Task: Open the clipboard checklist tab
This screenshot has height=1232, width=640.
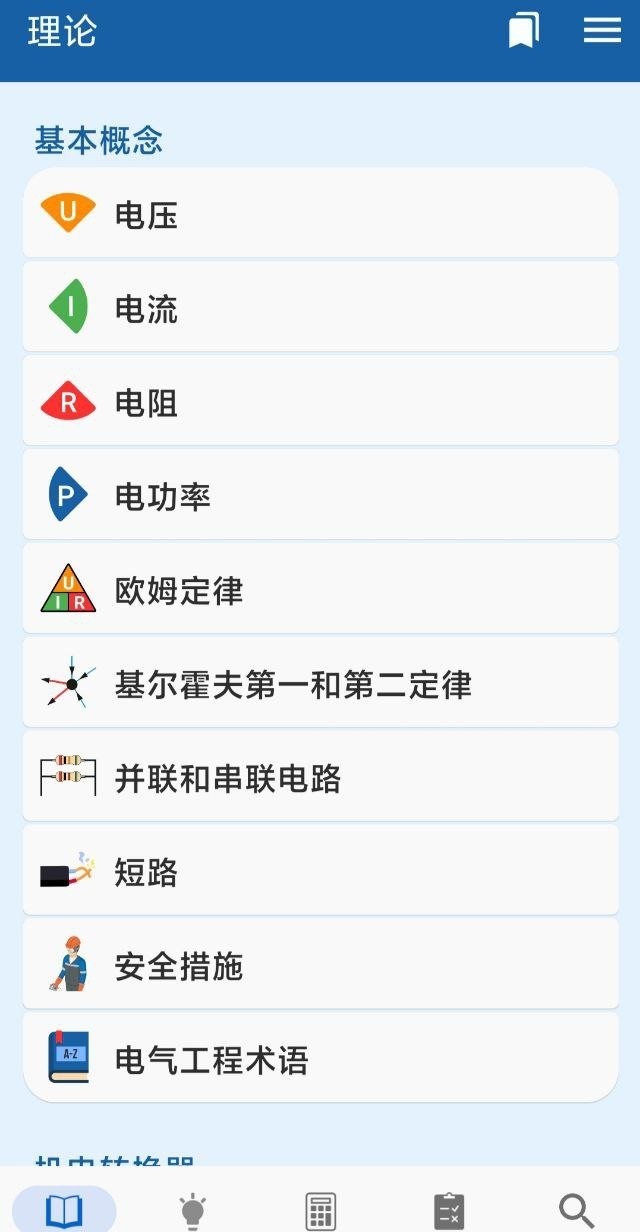Action: coord(449,1210)
